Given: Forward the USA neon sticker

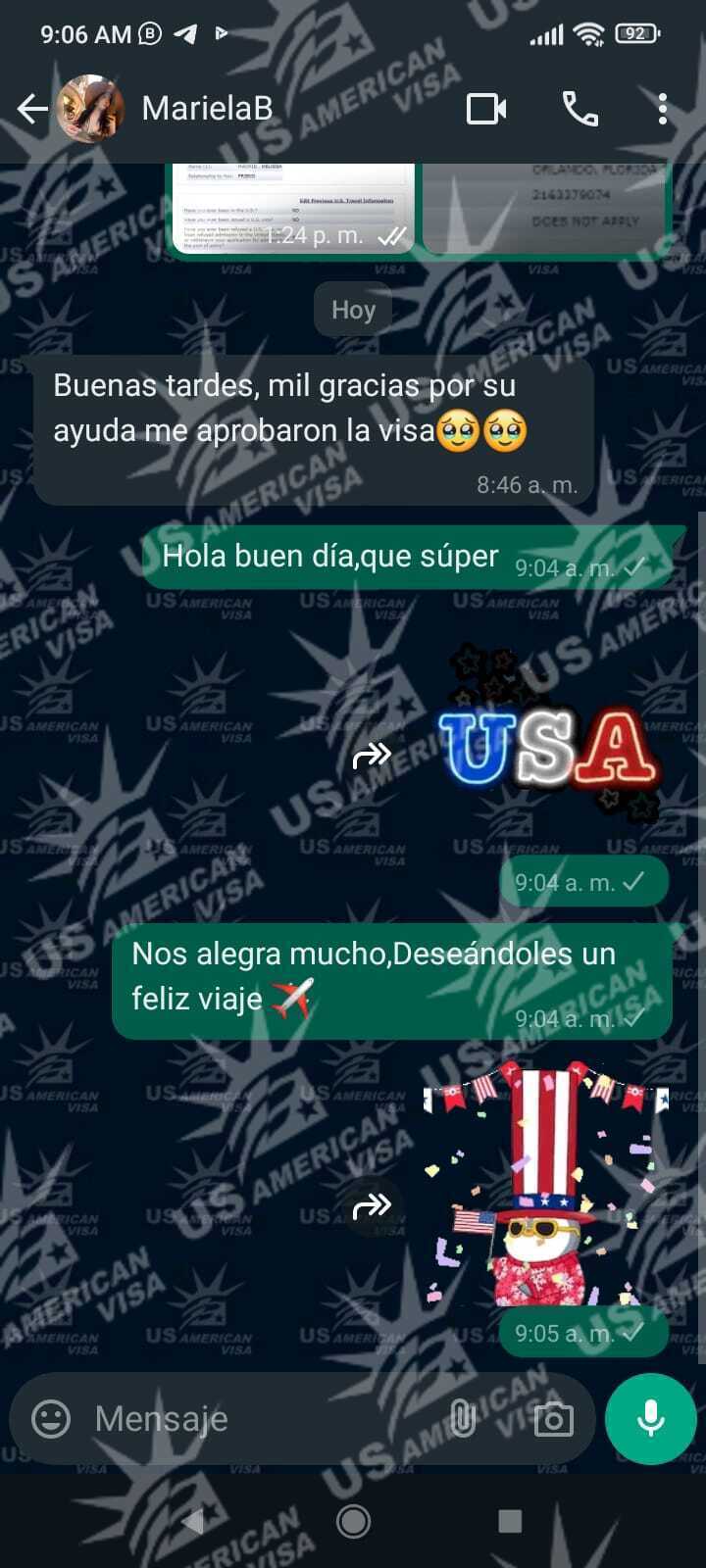Looking at the screenshot, I should [x=372, y=756].
